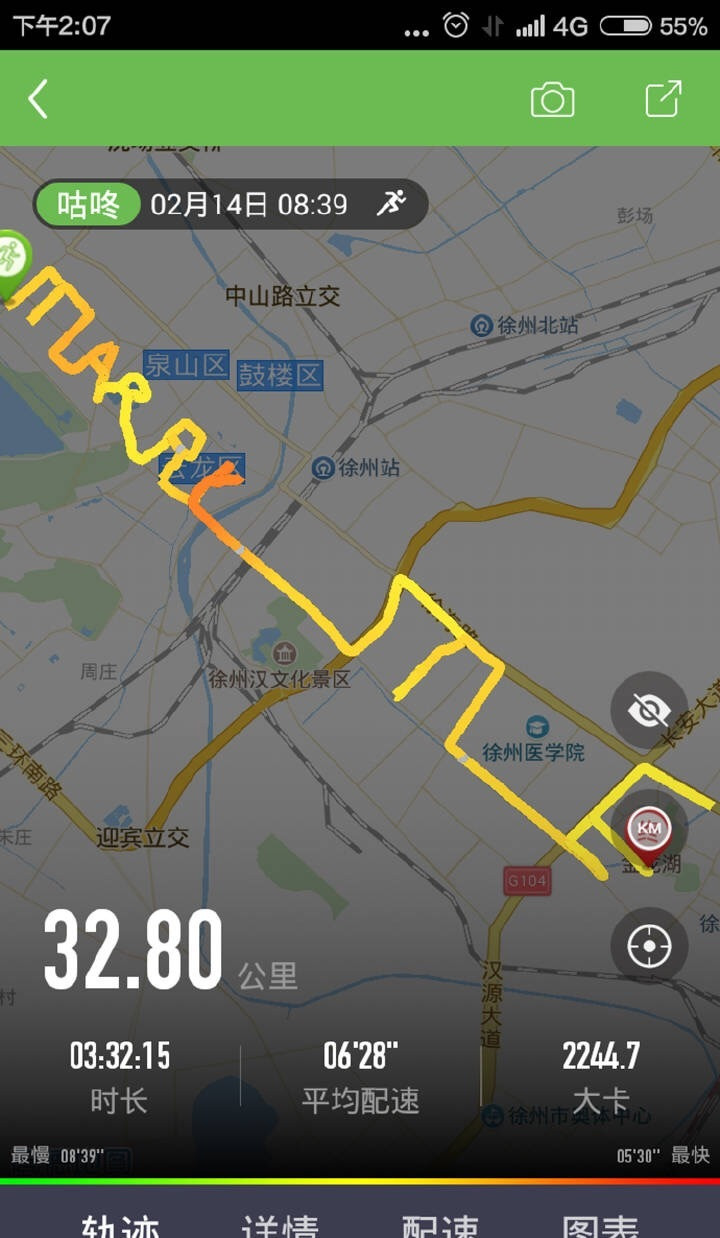The image size is (720, 1238).
Task: Go back using the arrow
Action: [38, 99]
